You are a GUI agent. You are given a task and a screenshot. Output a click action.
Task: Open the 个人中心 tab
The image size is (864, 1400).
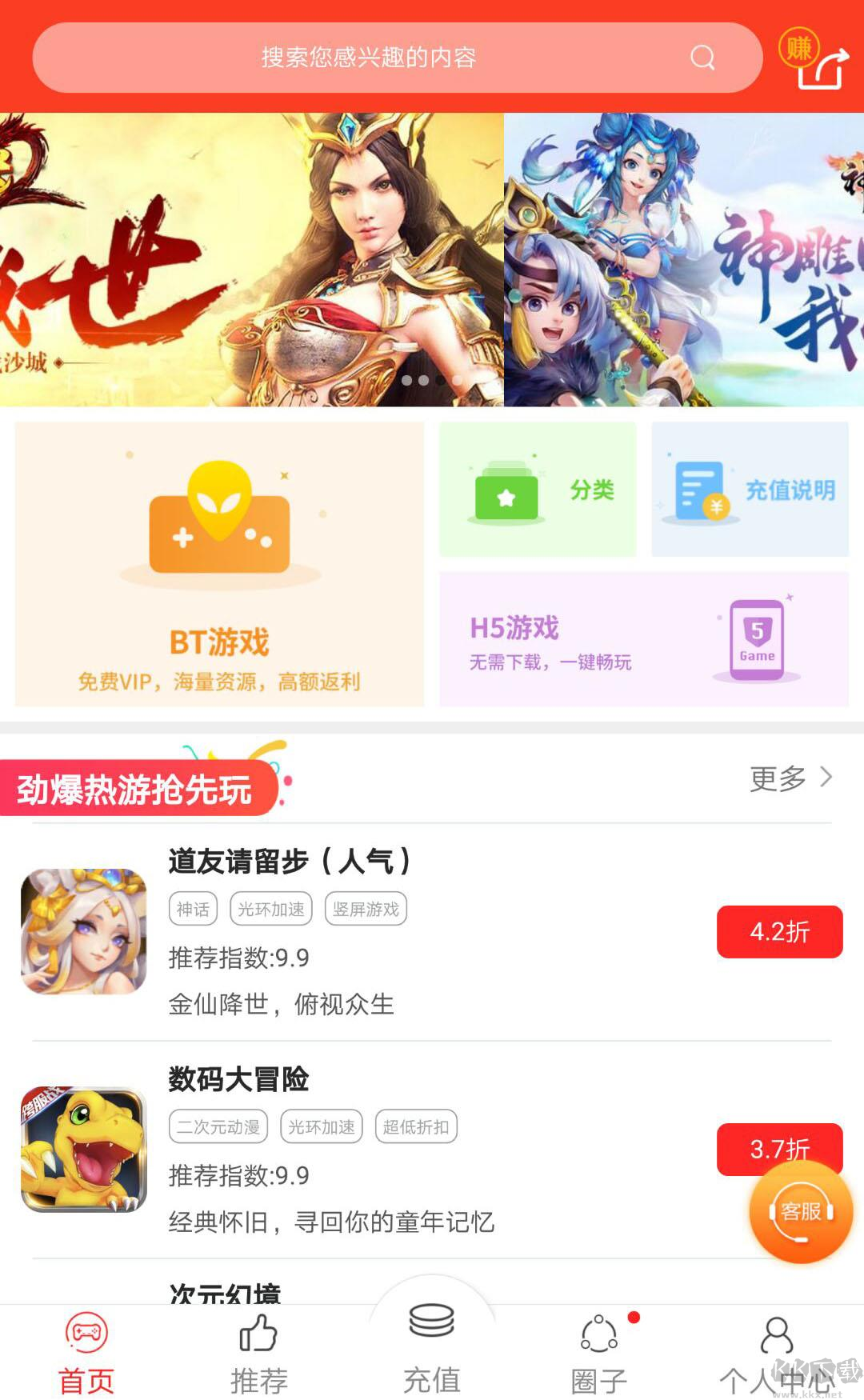[776, 1354]
